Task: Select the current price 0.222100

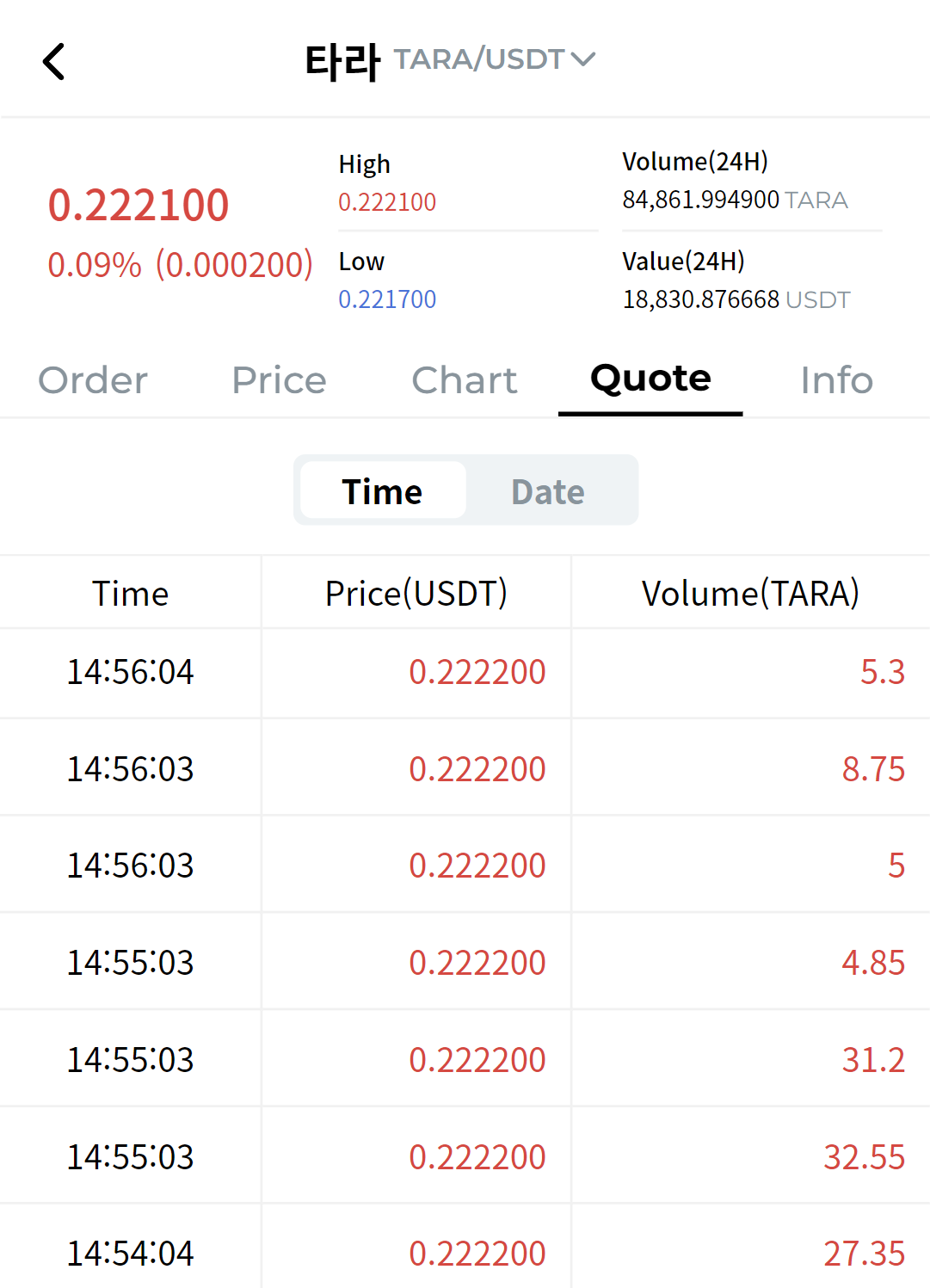Action: (x=139, y=205)
